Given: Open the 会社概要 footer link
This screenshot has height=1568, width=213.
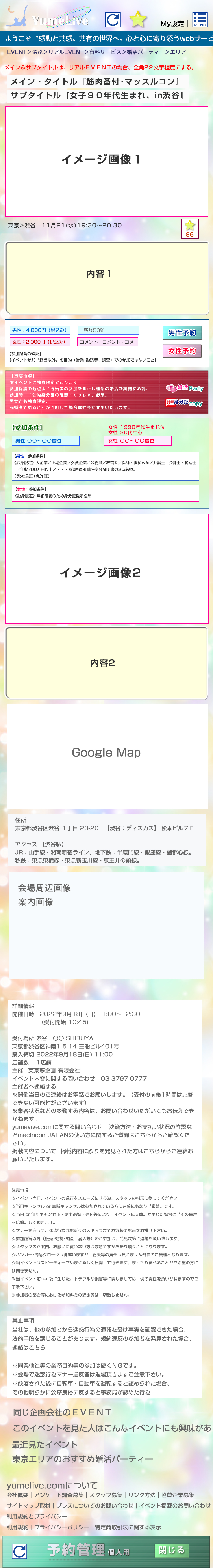Looking at the screenshot, I should click(x=17, y=1494).
